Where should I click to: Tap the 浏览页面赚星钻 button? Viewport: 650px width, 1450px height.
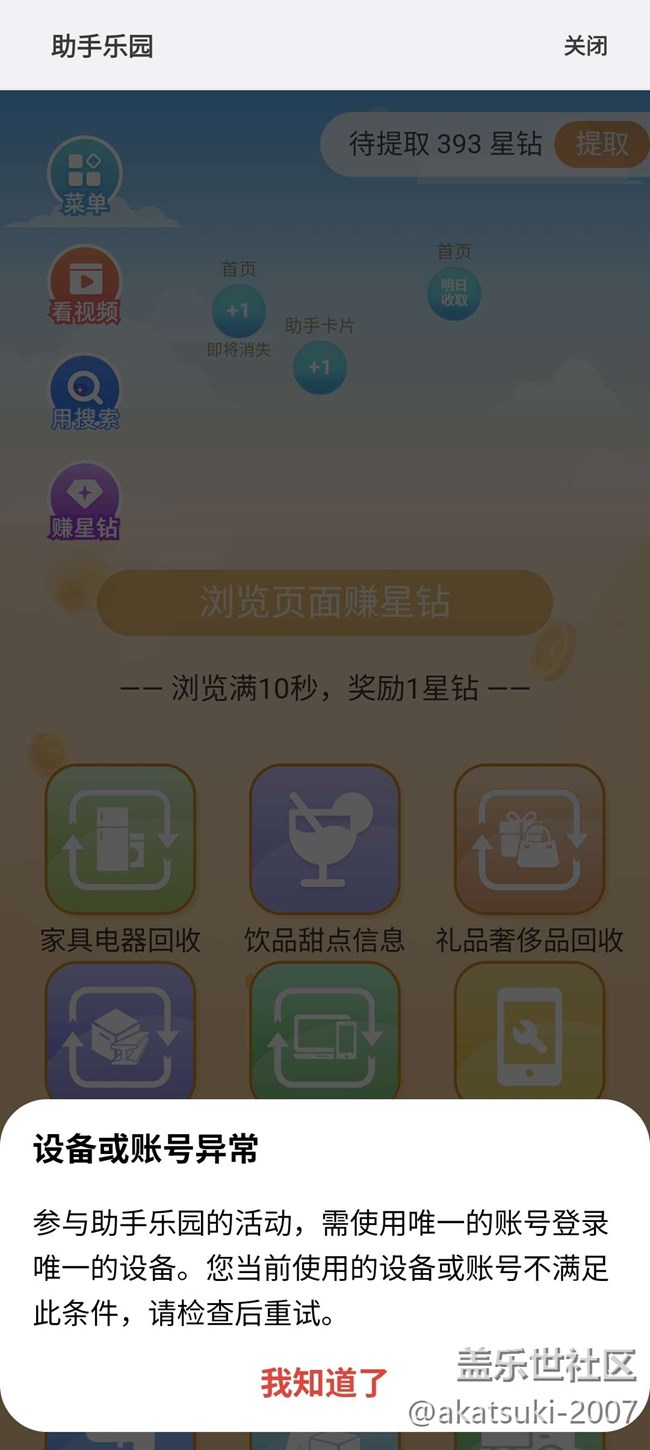[325, 602]
